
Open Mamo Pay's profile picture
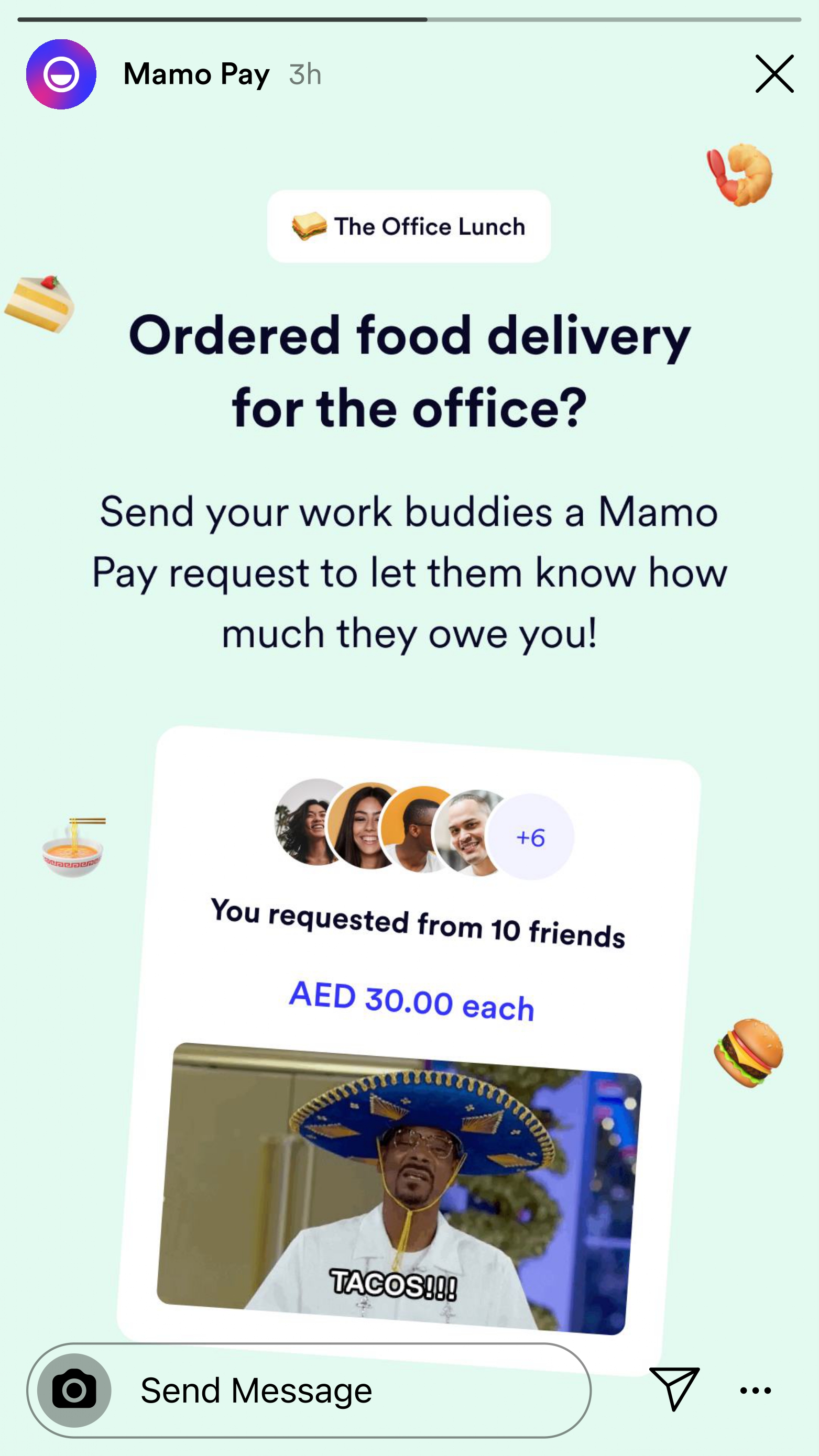tap(61, 74)
